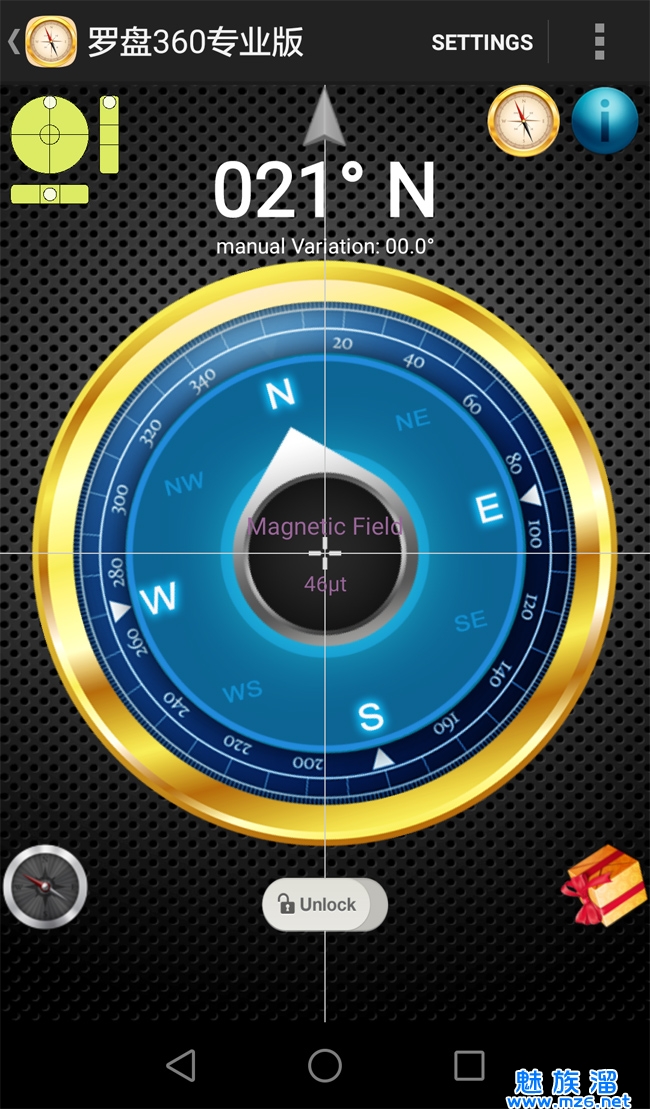Screen dimensions: 650x1109
Task: Tap the system back button
Action: [x=181, y=1065]
